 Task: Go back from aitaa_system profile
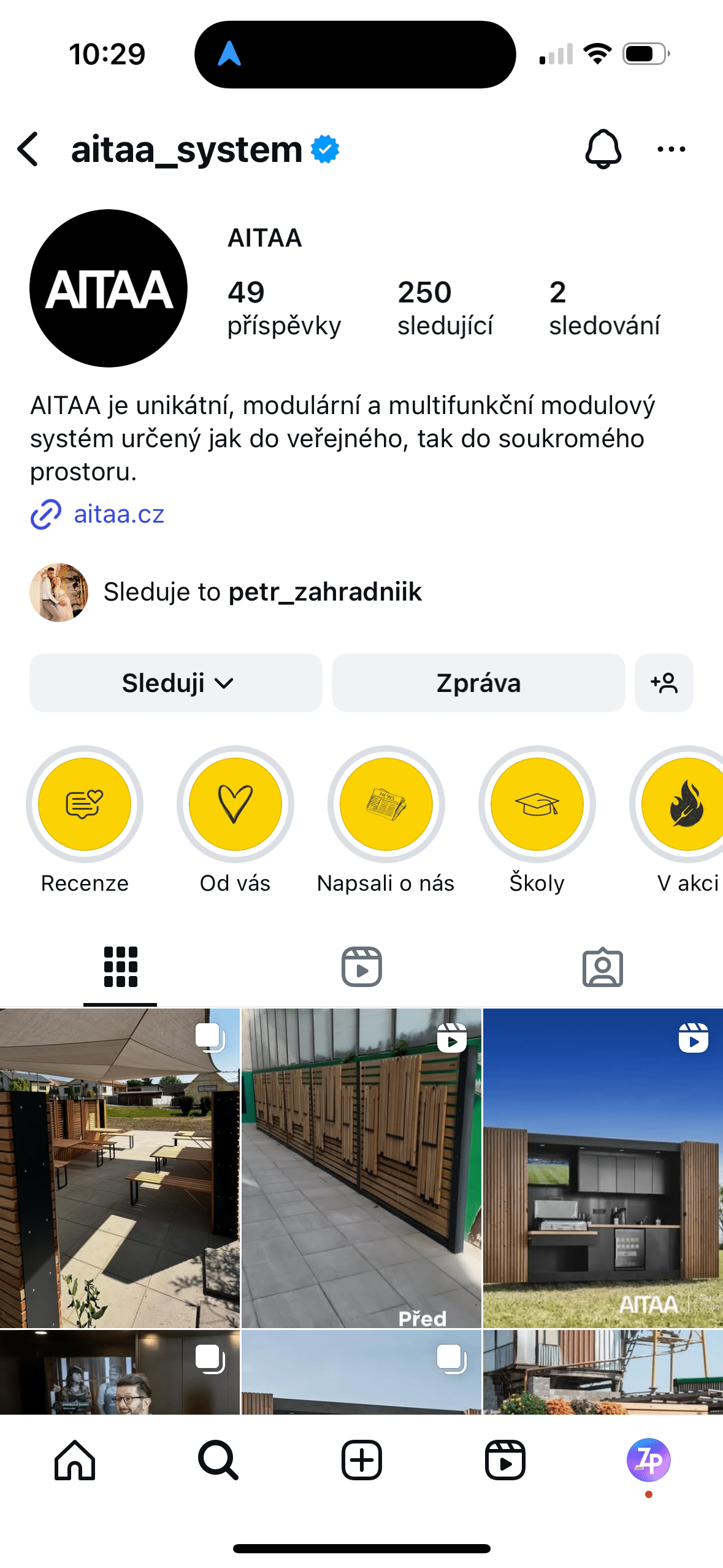29,149
